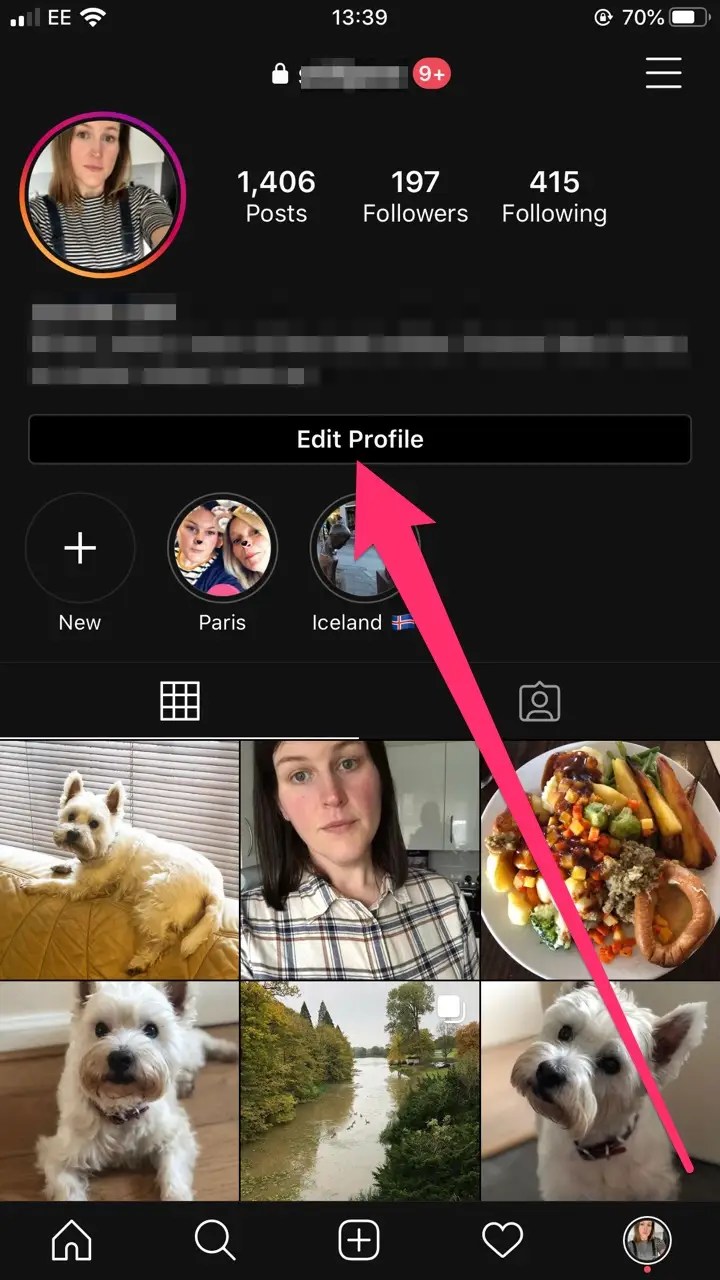Screen dimensions: 720x1280
Task: Open the Iceland highlight
Action: (x=362, y=548)
